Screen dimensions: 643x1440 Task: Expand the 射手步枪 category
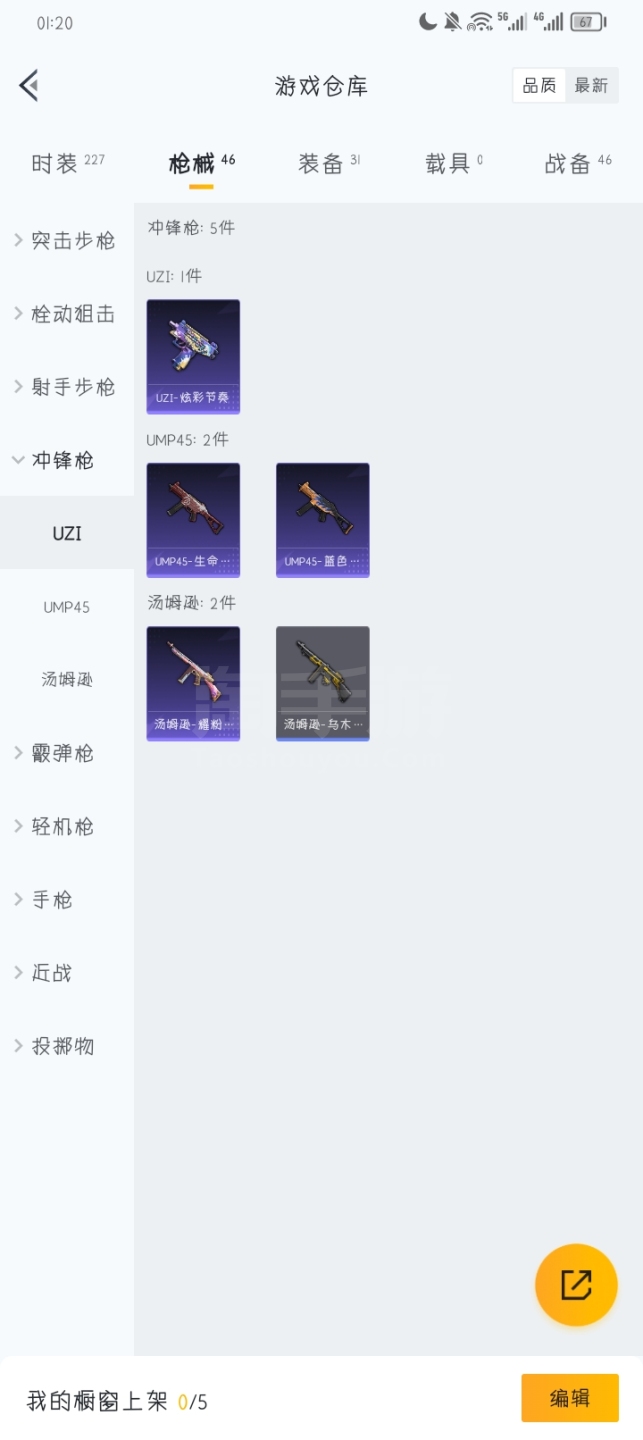(66, 387)
